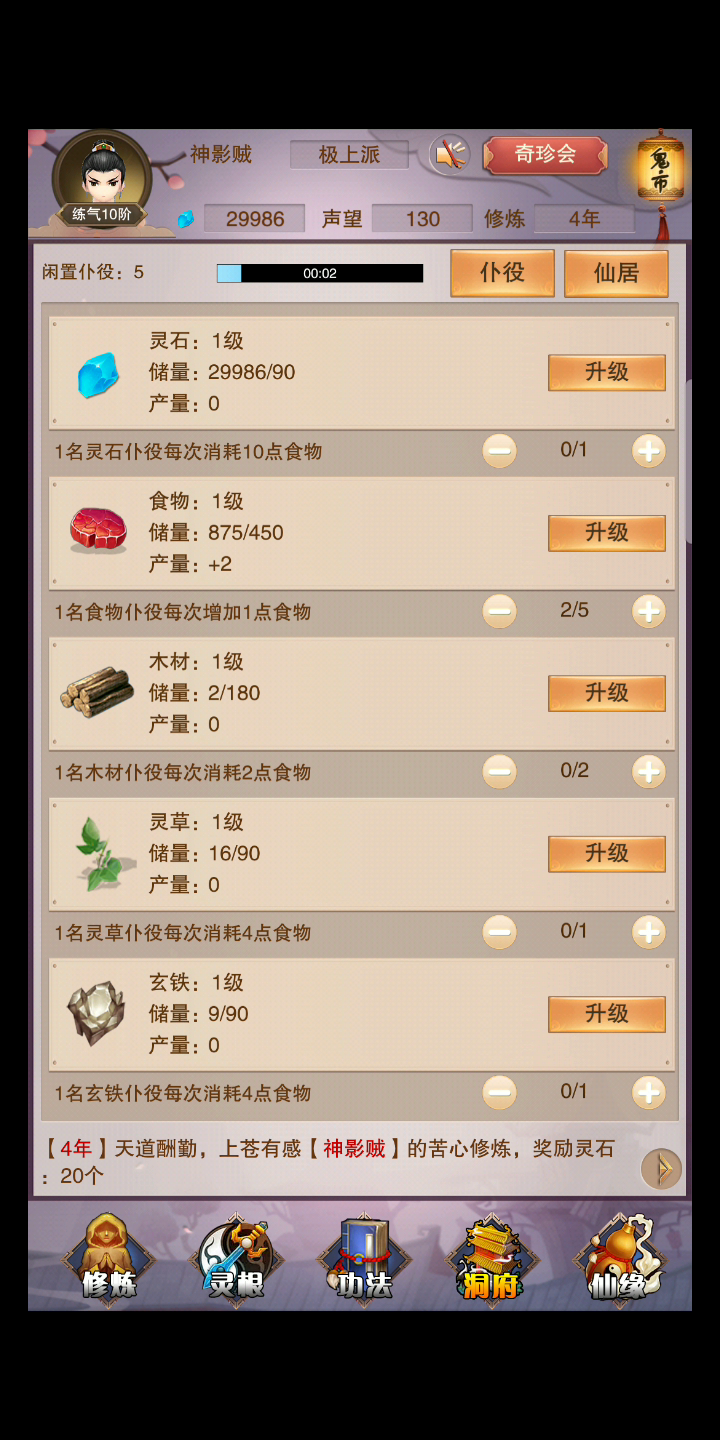Viewport: 720px width, 1440px height.
Task: Switch to the 修炼 tab
Action: click(108, 1260)
